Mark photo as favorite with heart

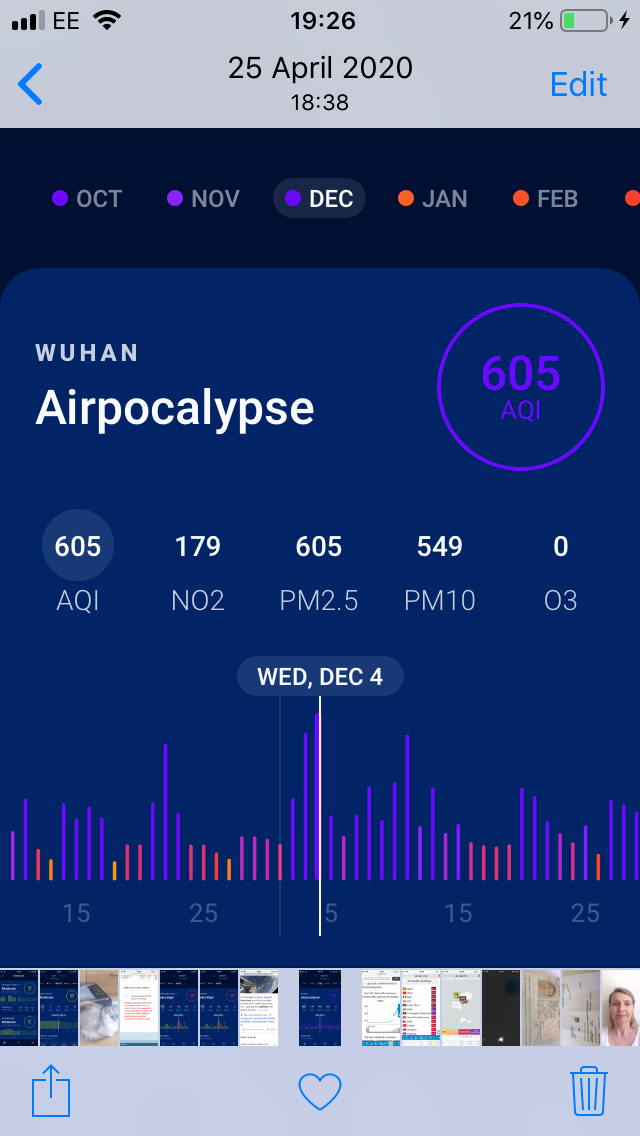point(320,1090)
